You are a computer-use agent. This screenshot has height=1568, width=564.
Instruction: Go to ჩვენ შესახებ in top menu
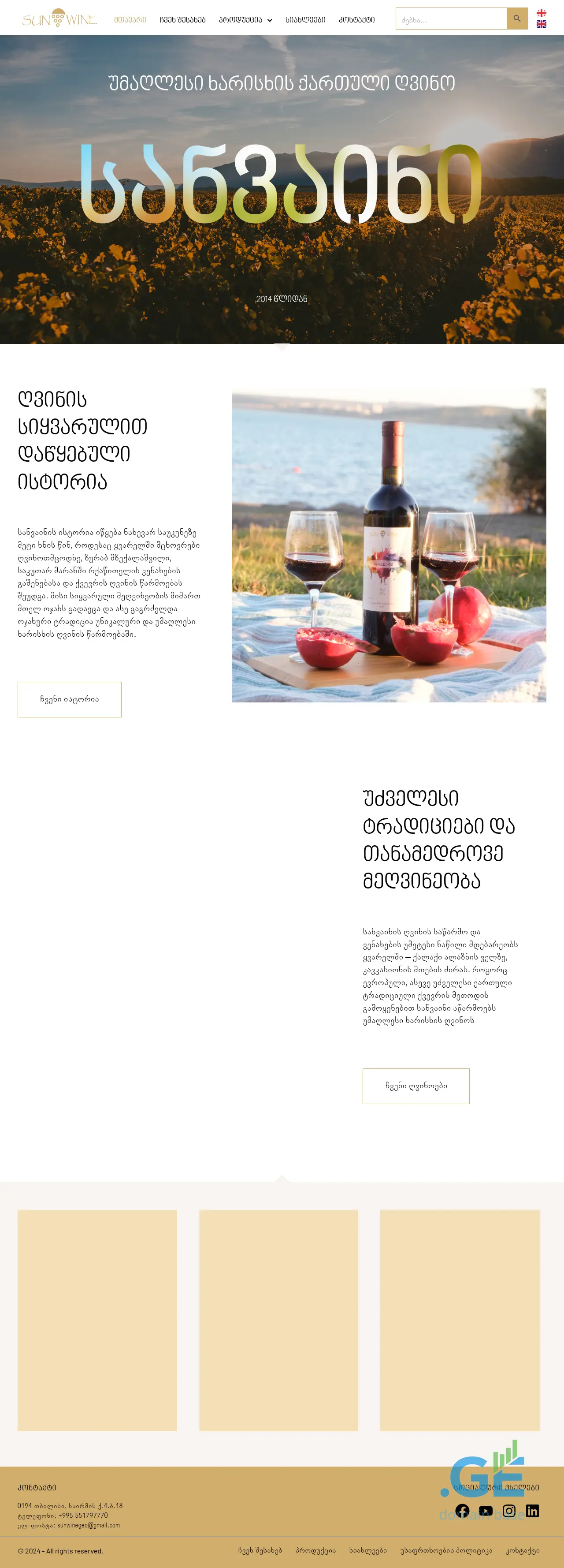[182, 19]
